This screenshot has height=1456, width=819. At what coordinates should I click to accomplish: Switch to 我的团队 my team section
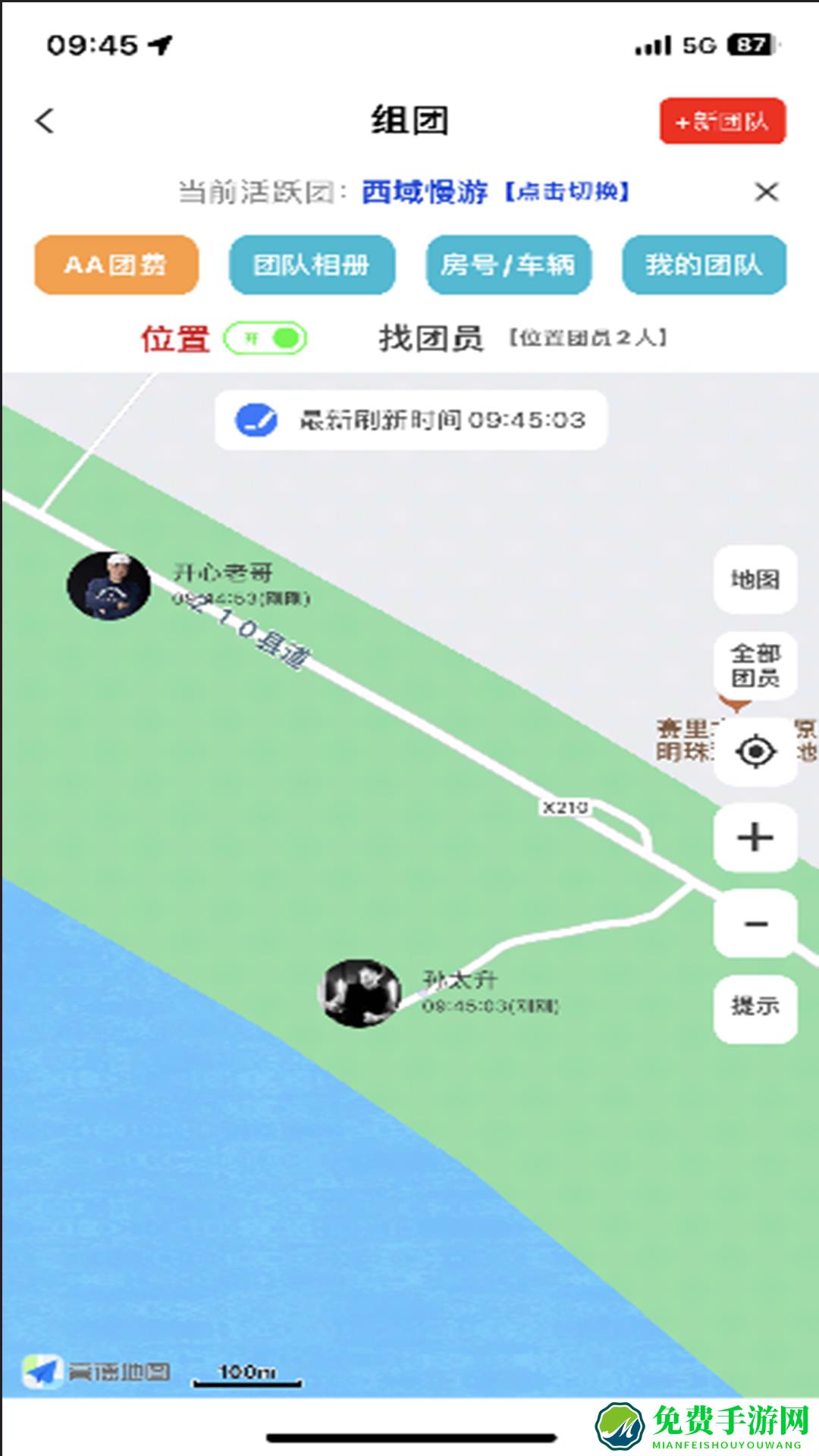704,265
